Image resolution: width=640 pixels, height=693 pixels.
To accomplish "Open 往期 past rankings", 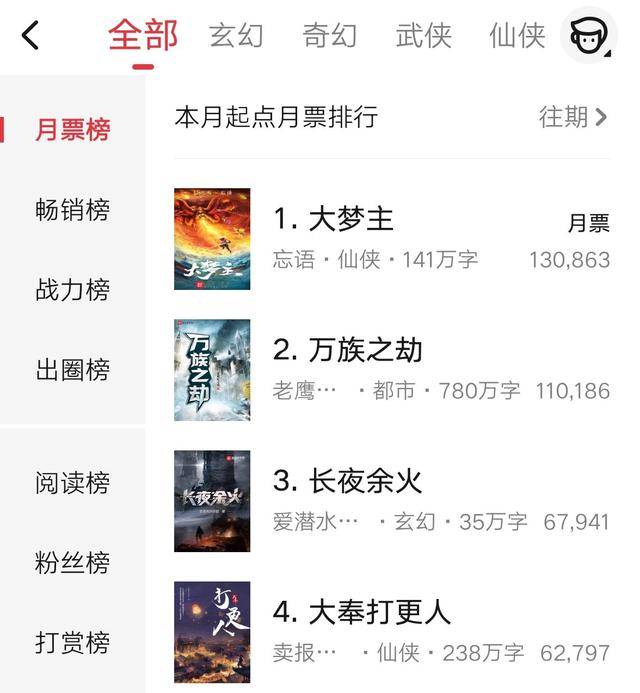I will click(x=573, y=117).
